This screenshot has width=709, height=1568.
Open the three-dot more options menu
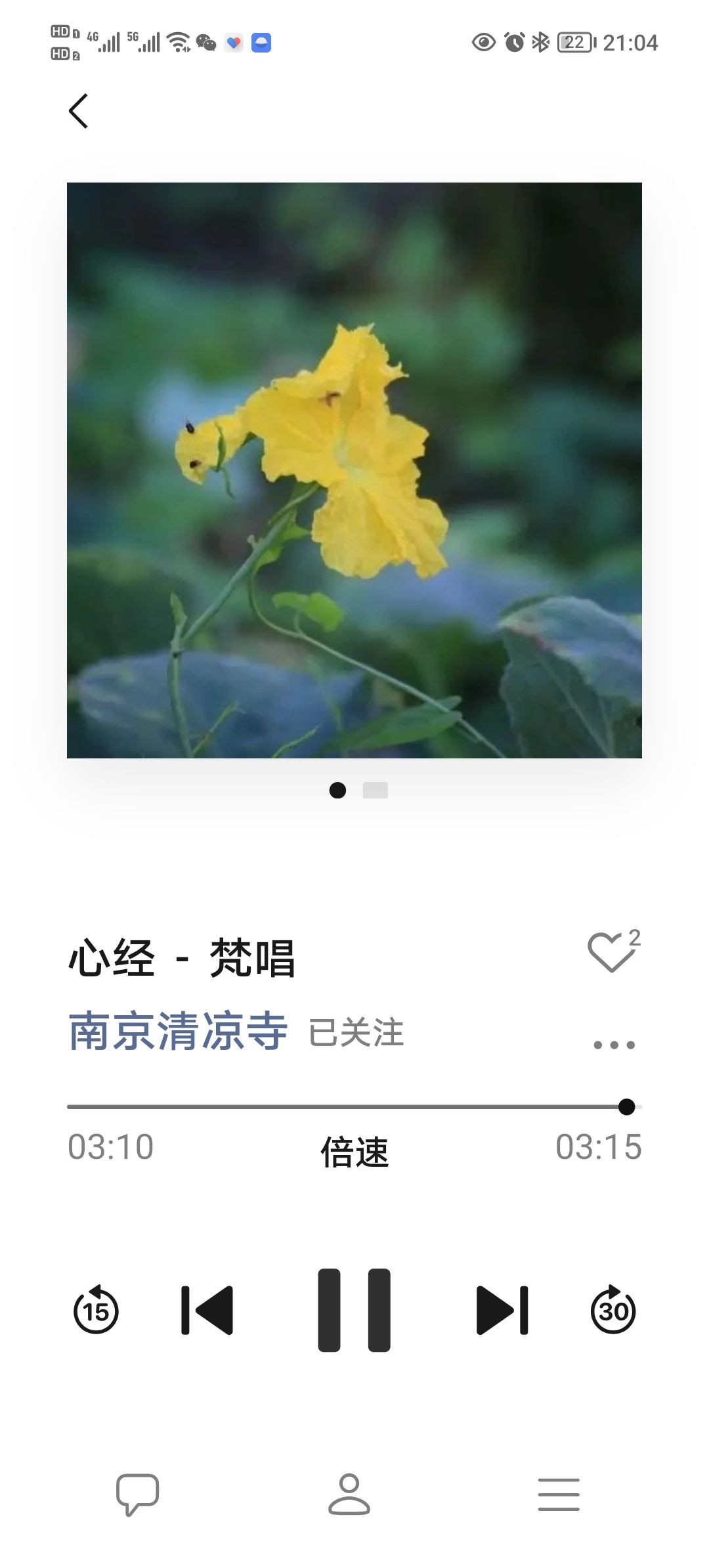click(614, 1045)
